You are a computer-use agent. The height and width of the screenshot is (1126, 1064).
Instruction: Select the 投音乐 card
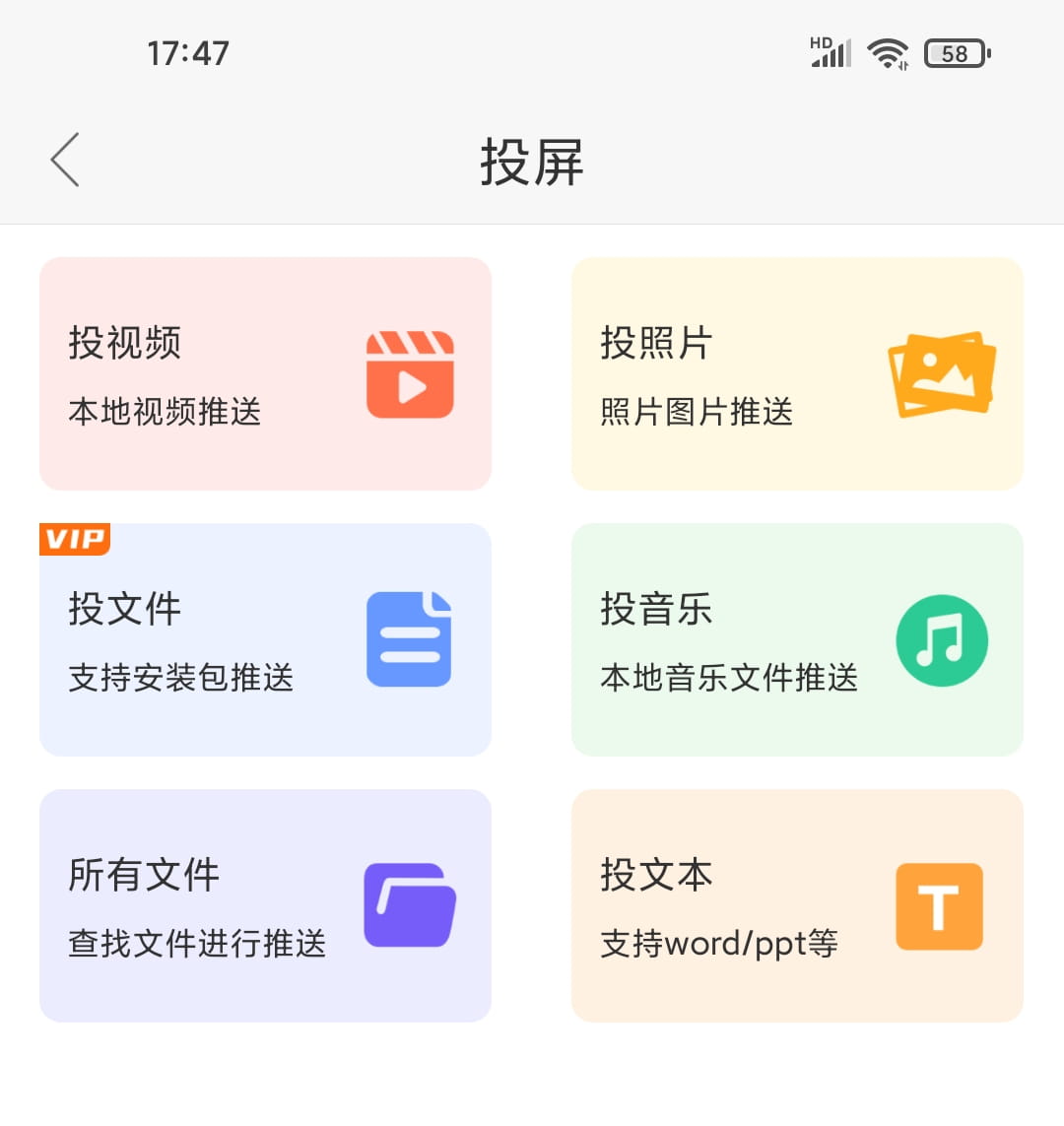pos(796,639)
